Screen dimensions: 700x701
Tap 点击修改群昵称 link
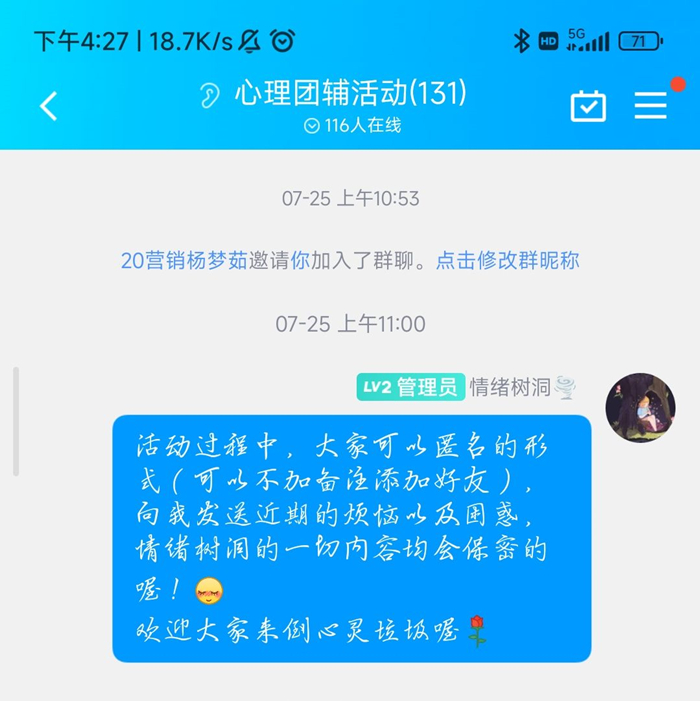point(507,261)
